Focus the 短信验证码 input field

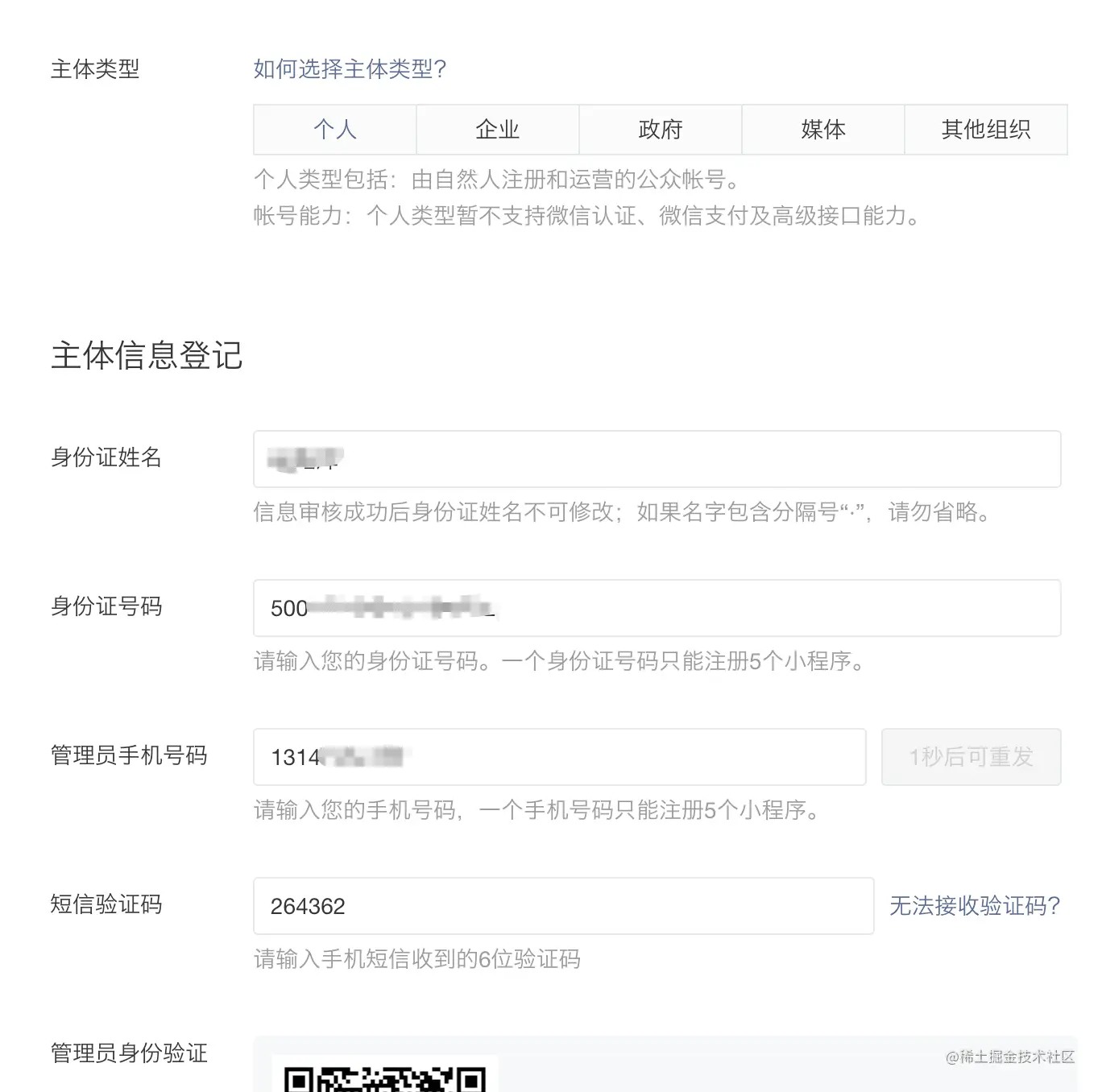tap(563, 906)
